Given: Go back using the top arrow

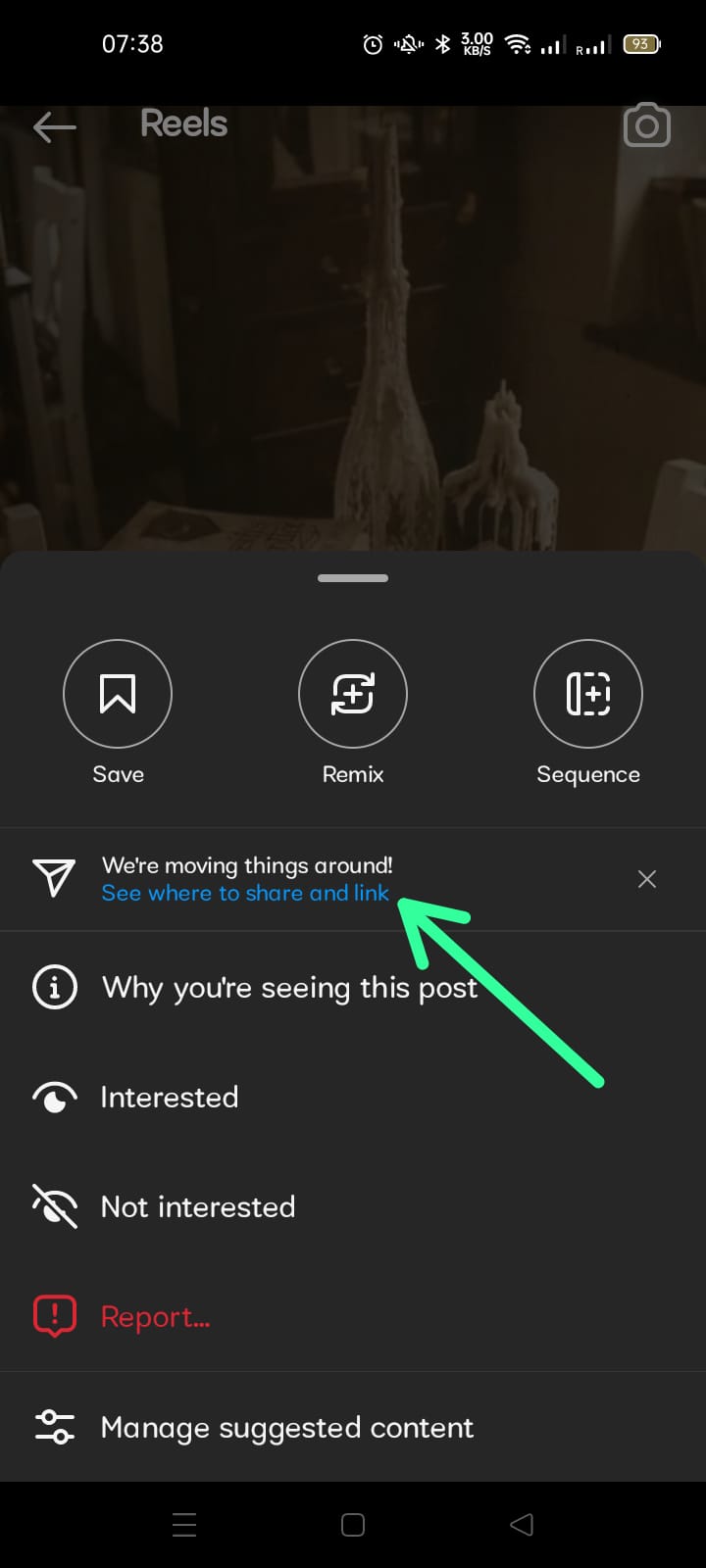Looking at the screenshot, I should pyautogui.click(x=54, y=126).
